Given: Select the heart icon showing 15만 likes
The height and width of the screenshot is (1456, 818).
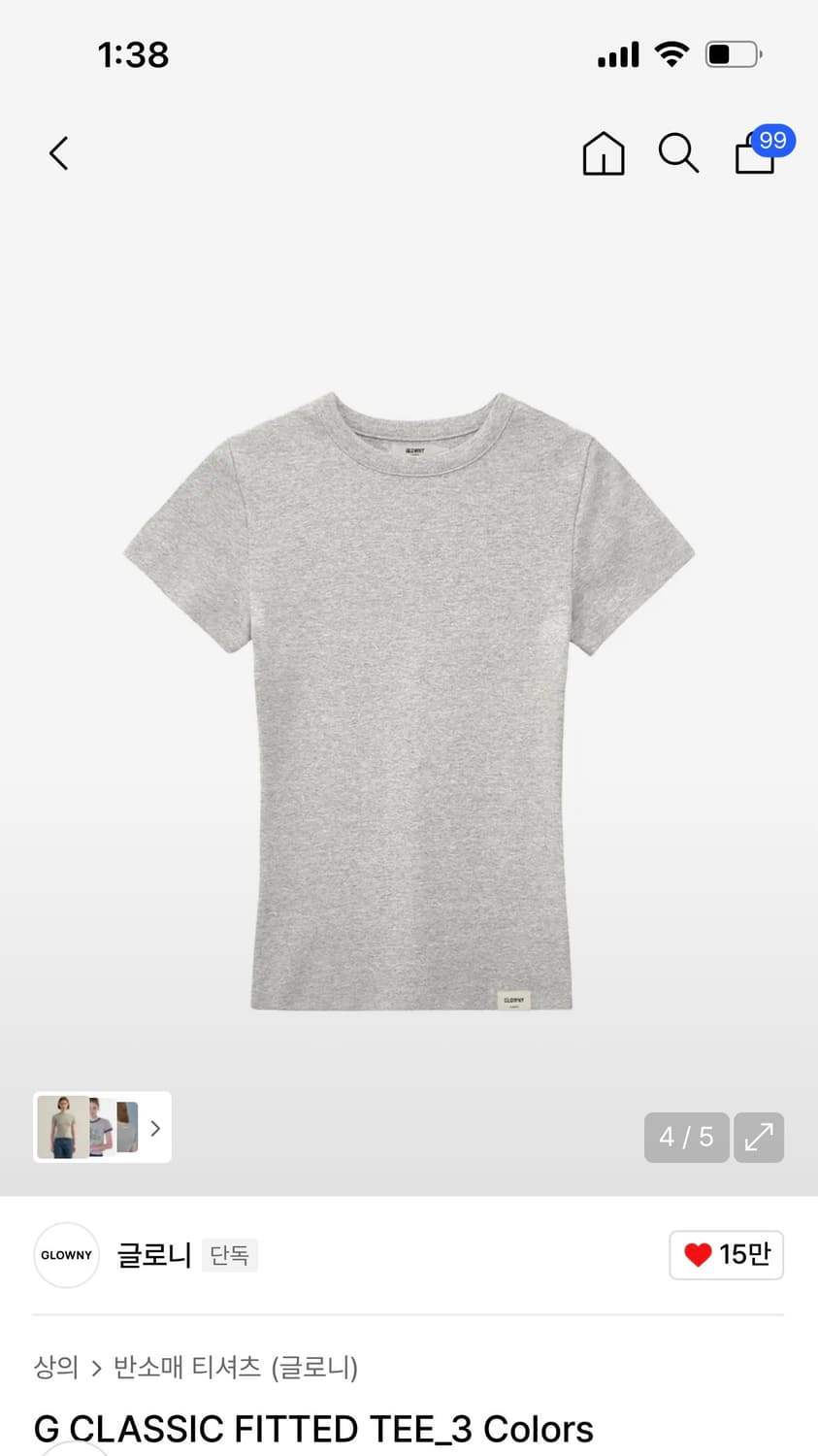Looking at the screenshot, I should pyautogui.click(x=726, y=1254).
